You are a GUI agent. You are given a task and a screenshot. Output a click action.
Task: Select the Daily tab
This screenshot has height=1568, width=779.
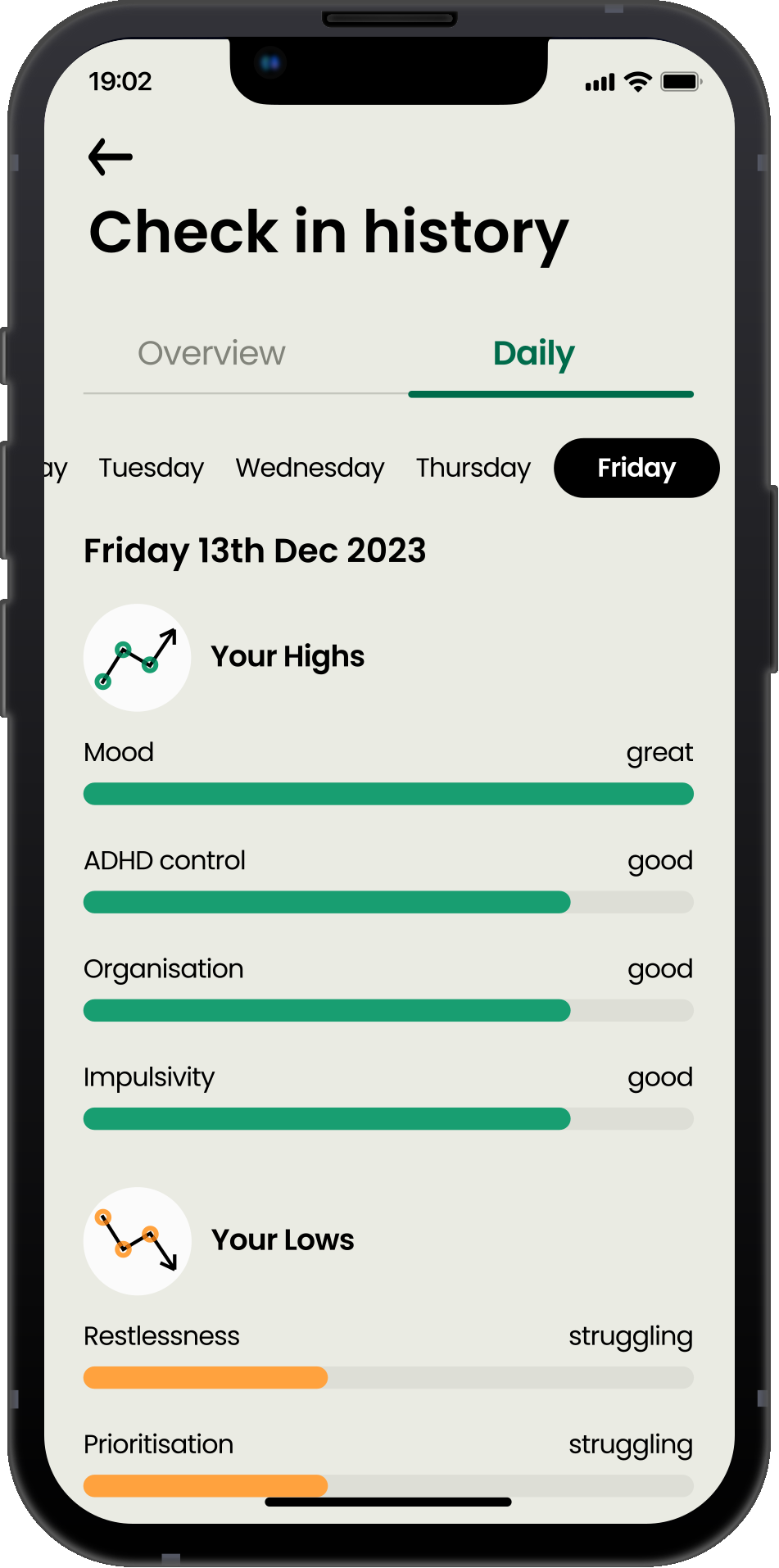tap(534, 354)
